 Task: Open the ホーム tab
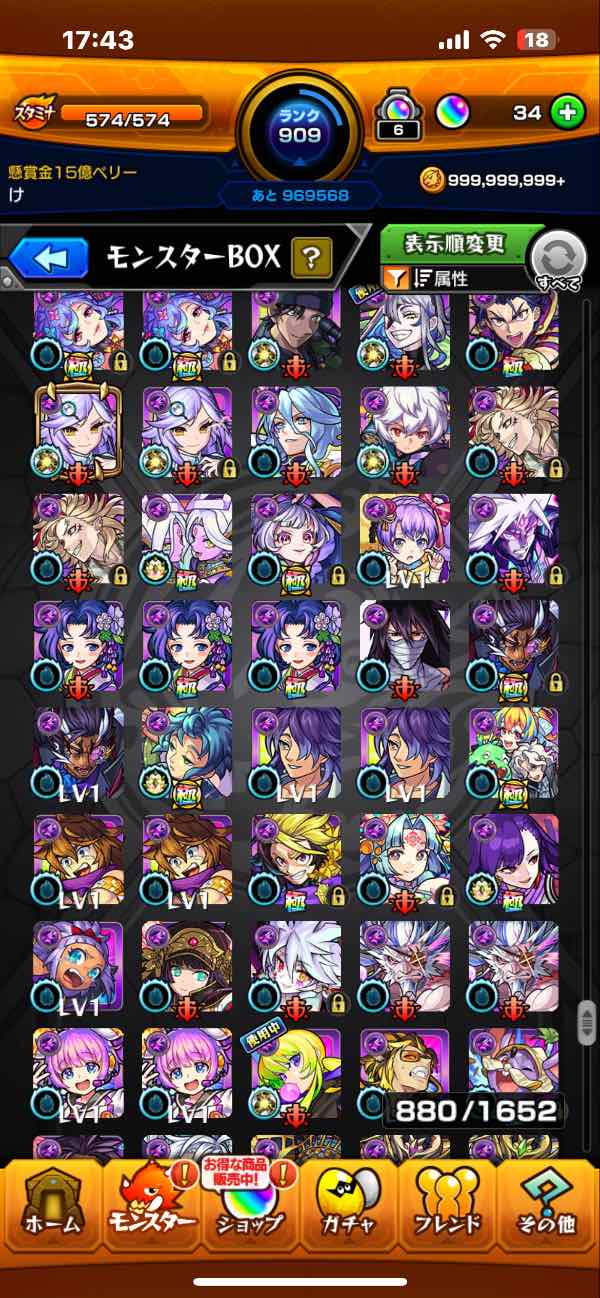51,1208
